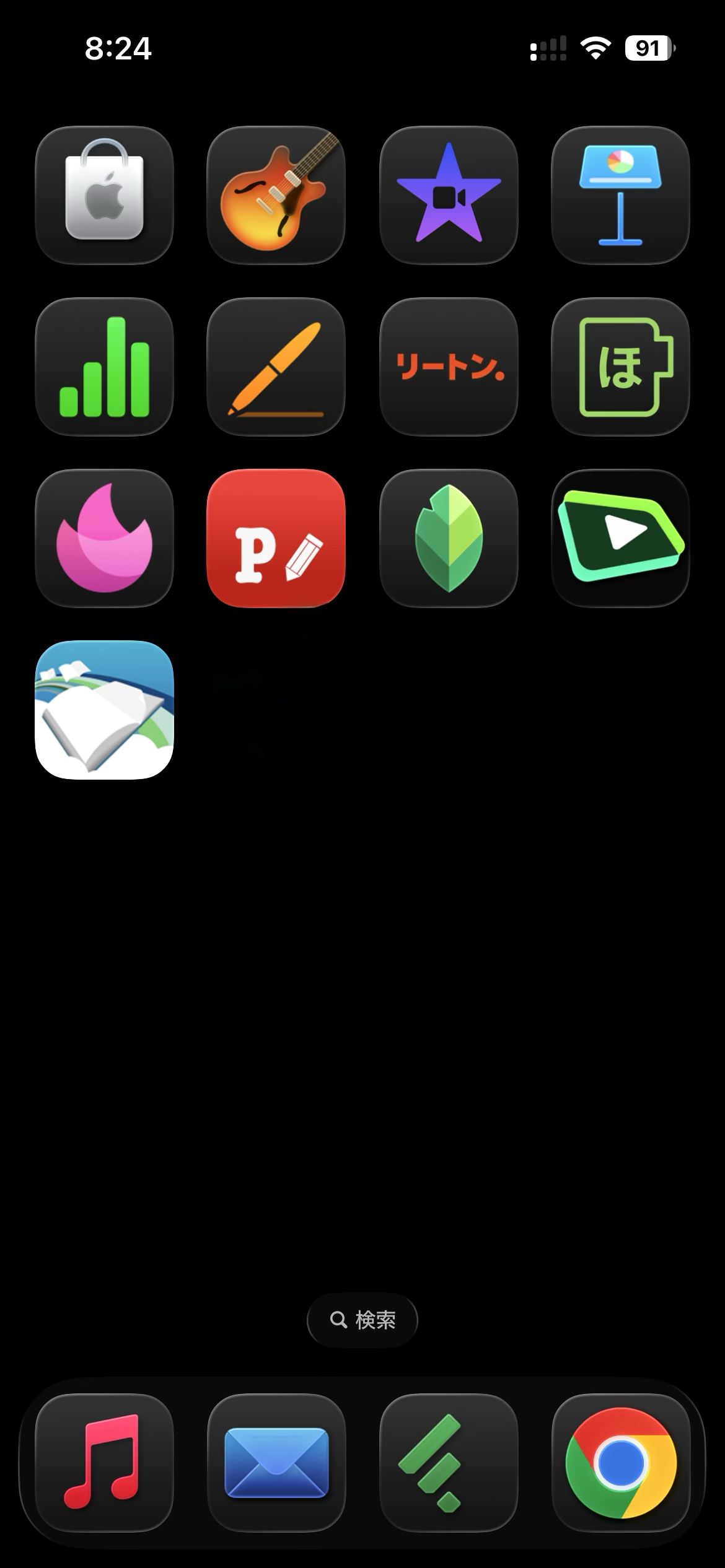Launch the green ほ app

(620, 367)
